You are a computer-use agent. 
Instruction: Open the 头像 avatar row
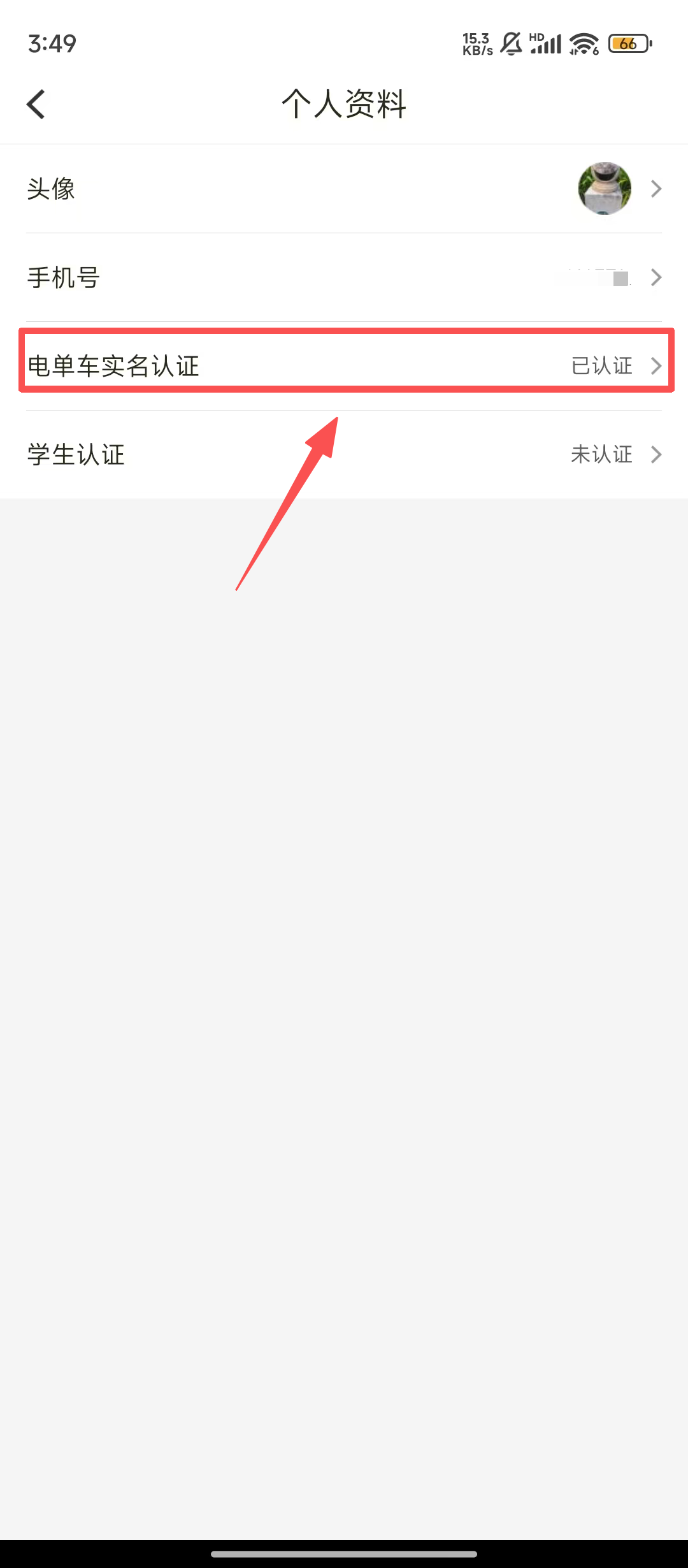pos(344,189)
